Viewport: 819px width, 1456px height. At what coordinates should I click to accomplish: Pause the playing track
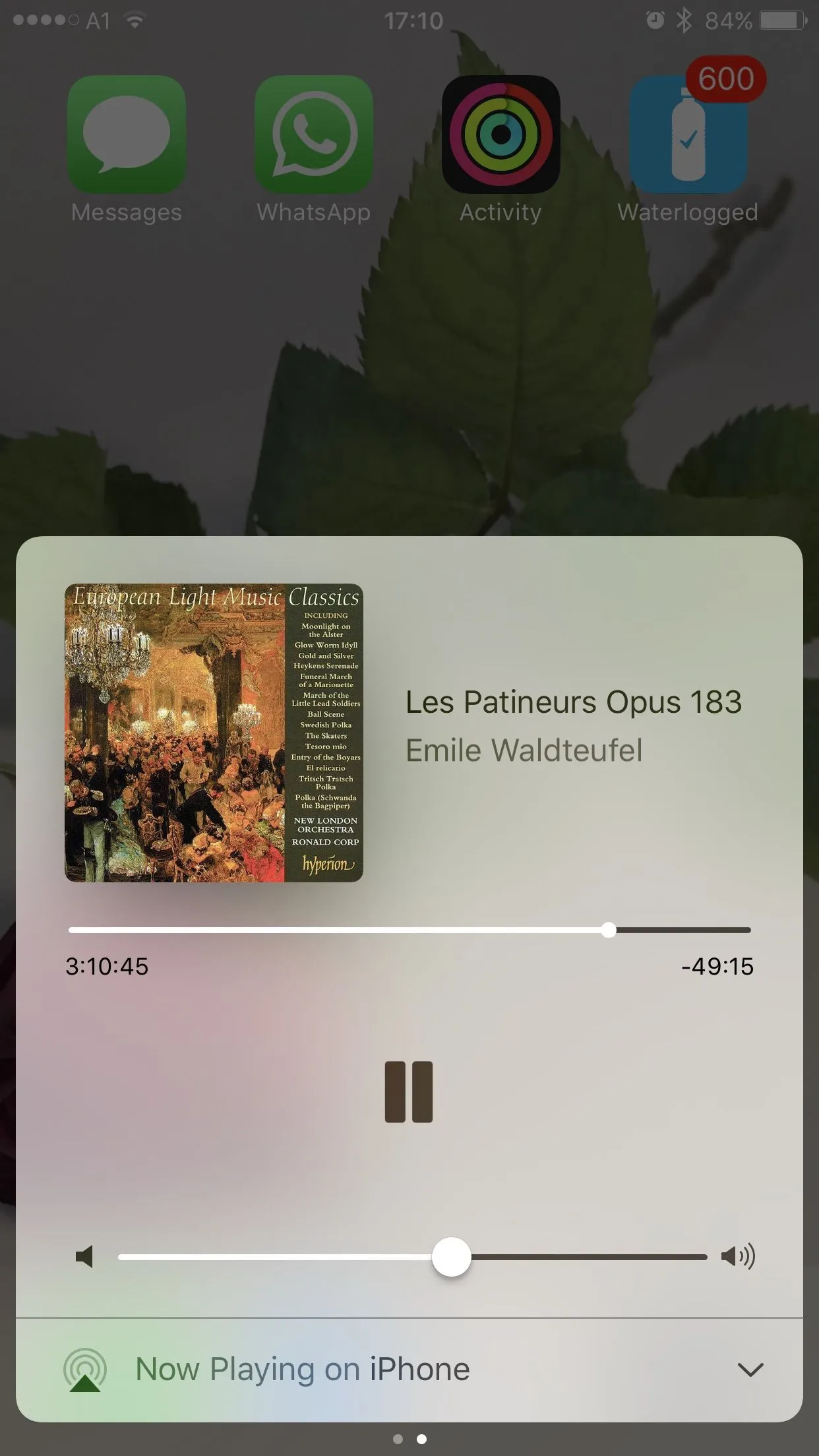pyautogui.click(x=409, y=1091)
